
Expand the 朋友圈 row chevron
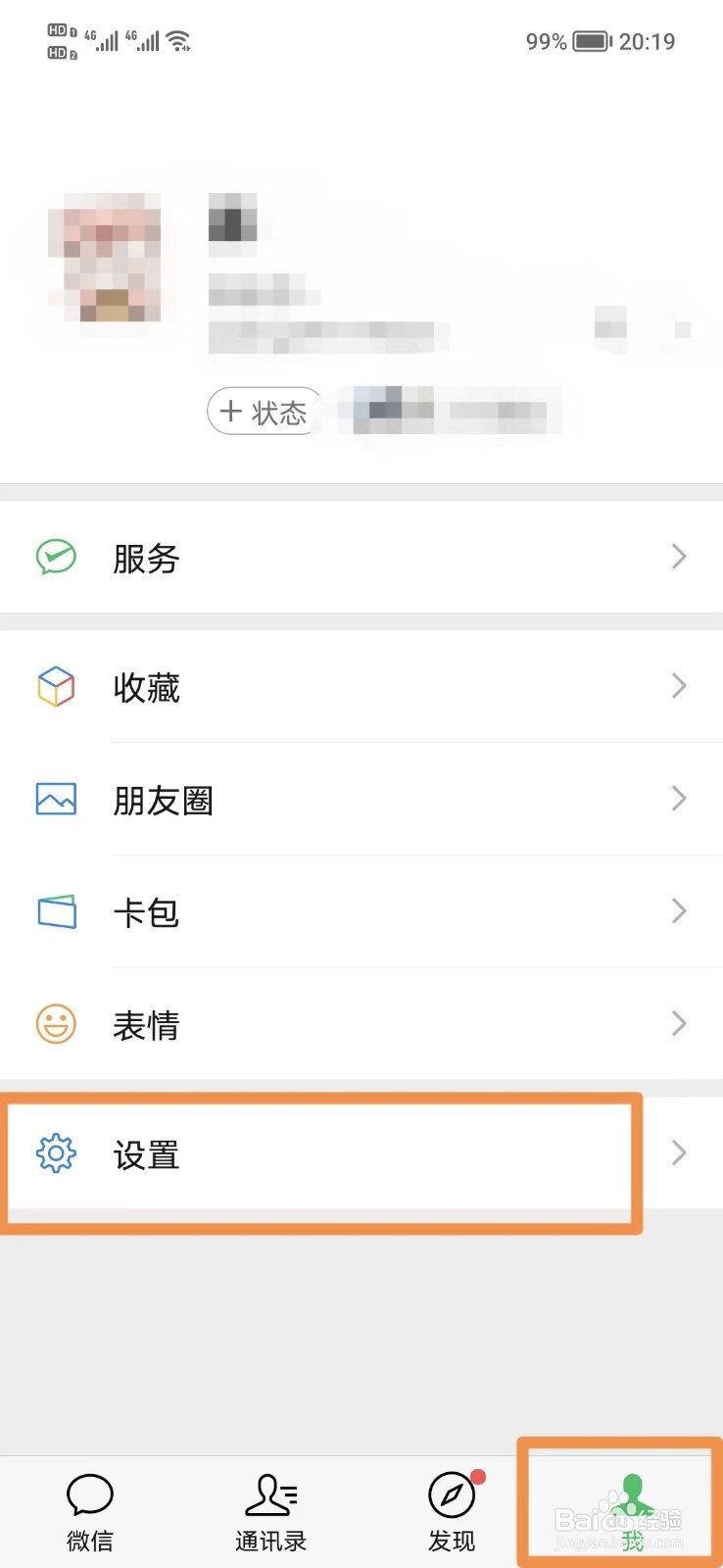[678, 799]
